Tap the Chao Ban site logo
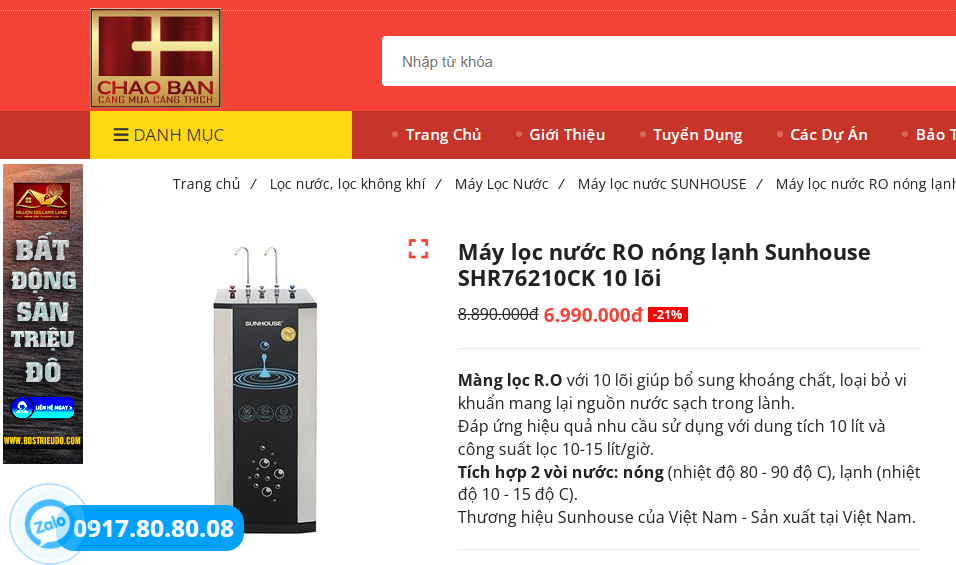Image resolution: width=956 pixels, height=565 pixels. 155,57
